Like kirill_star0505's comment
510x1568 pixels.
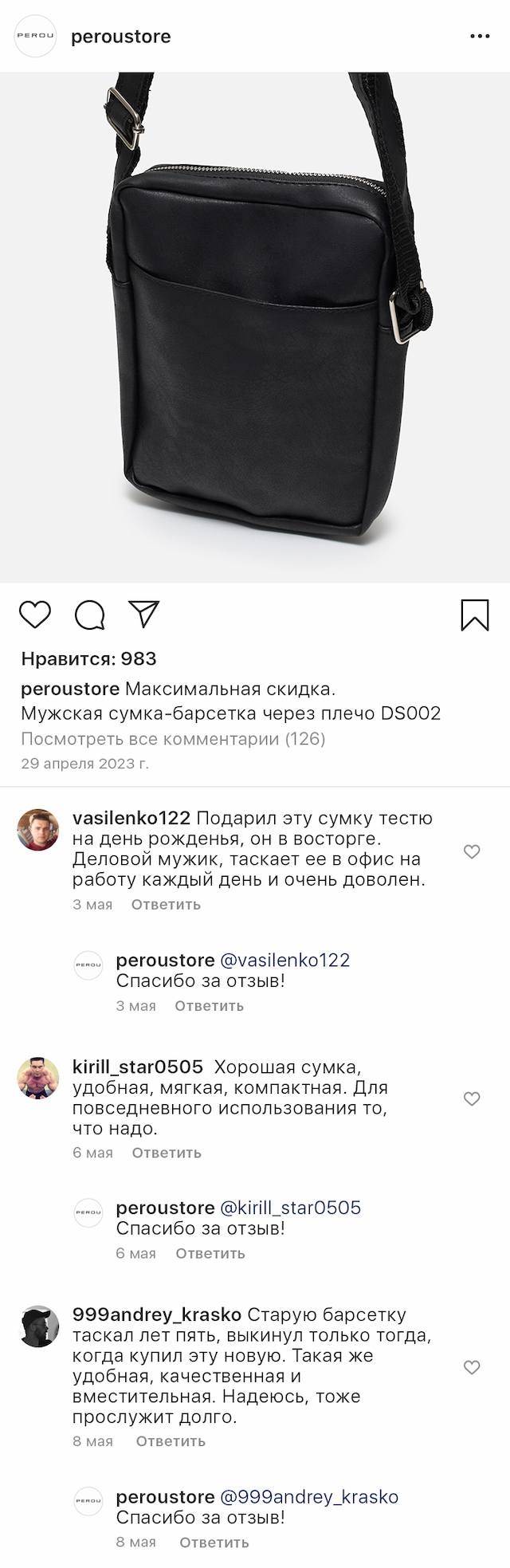pyautogui.click(x=472, y=1098)
